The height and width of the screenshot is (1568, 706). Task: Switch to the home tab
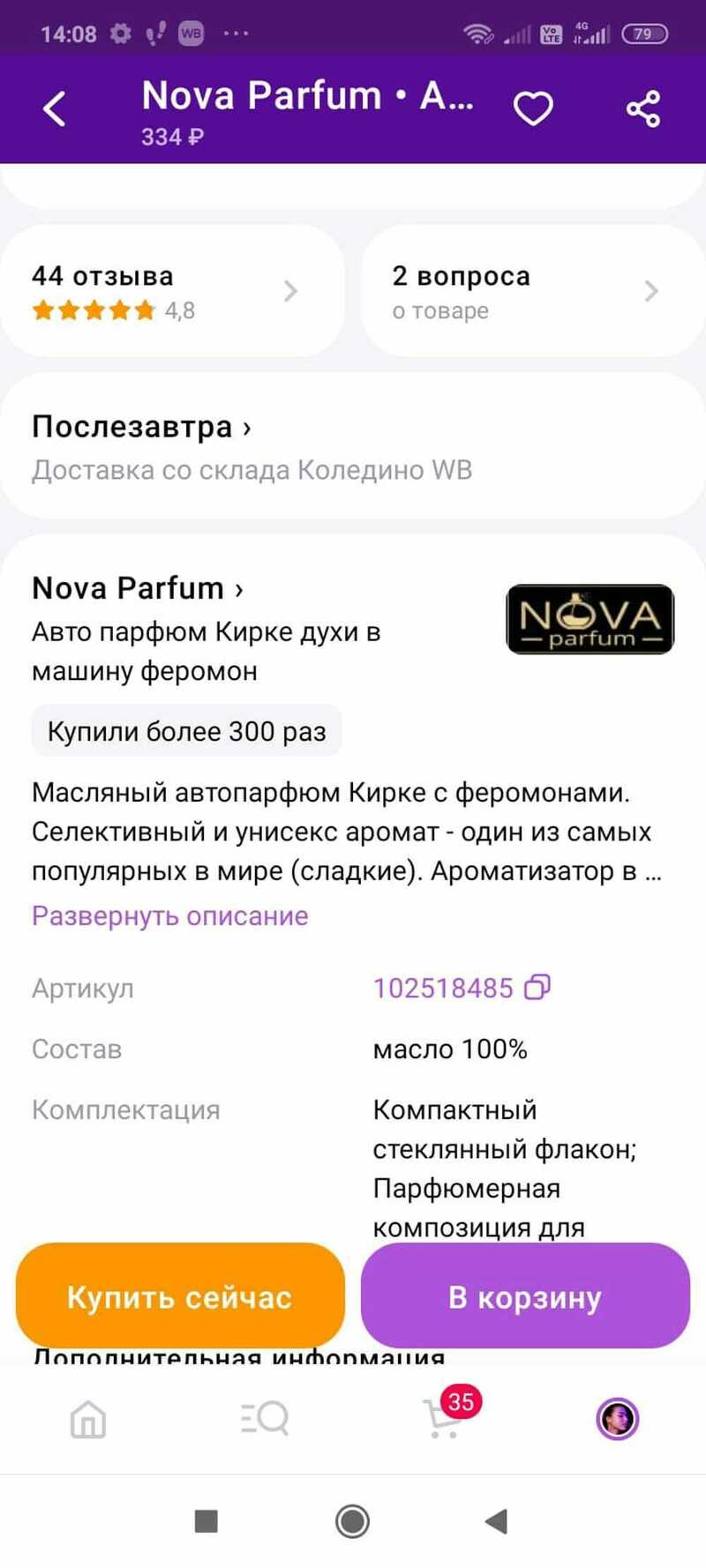pos(88,1420)
